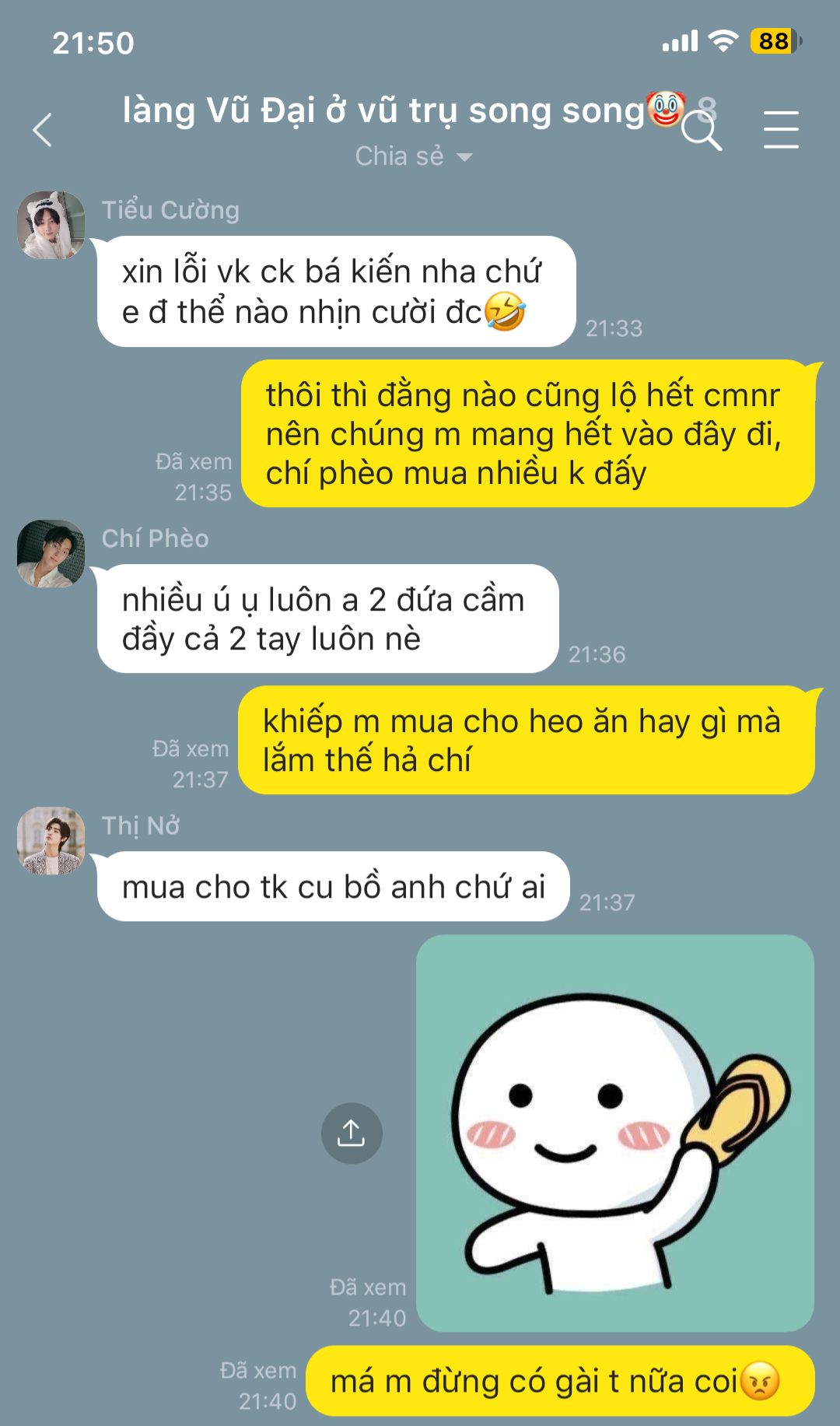Open the slipper sticker image
The image size is (840, 1426).
coord(614,1133)
